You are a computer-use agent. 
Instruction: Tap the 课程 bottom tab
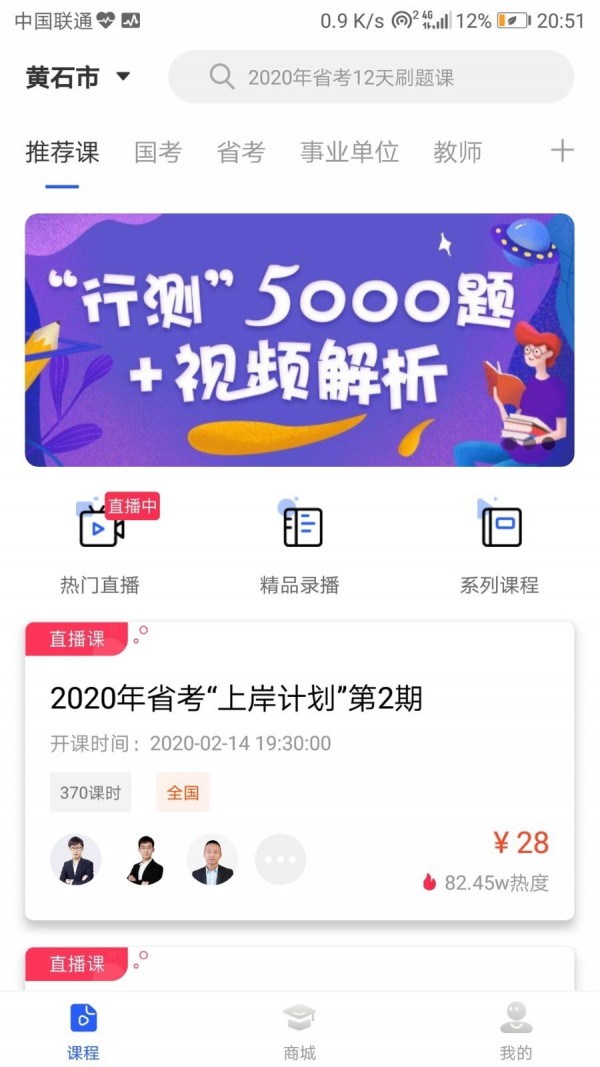click(84, 1032)
